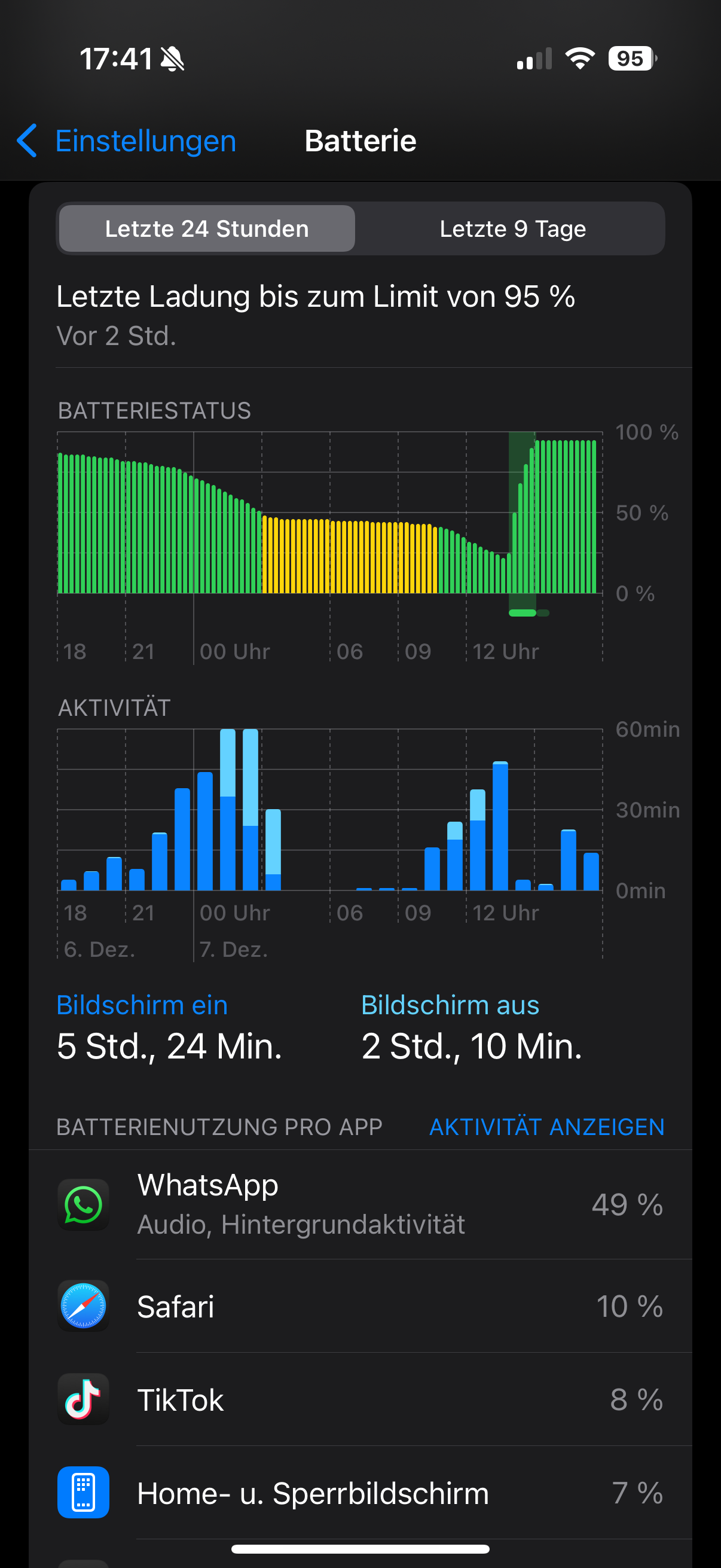Viewport: 721px width, 1568px height.
Task: Go back to Einstellungen
Action: [x=127, y=141]
